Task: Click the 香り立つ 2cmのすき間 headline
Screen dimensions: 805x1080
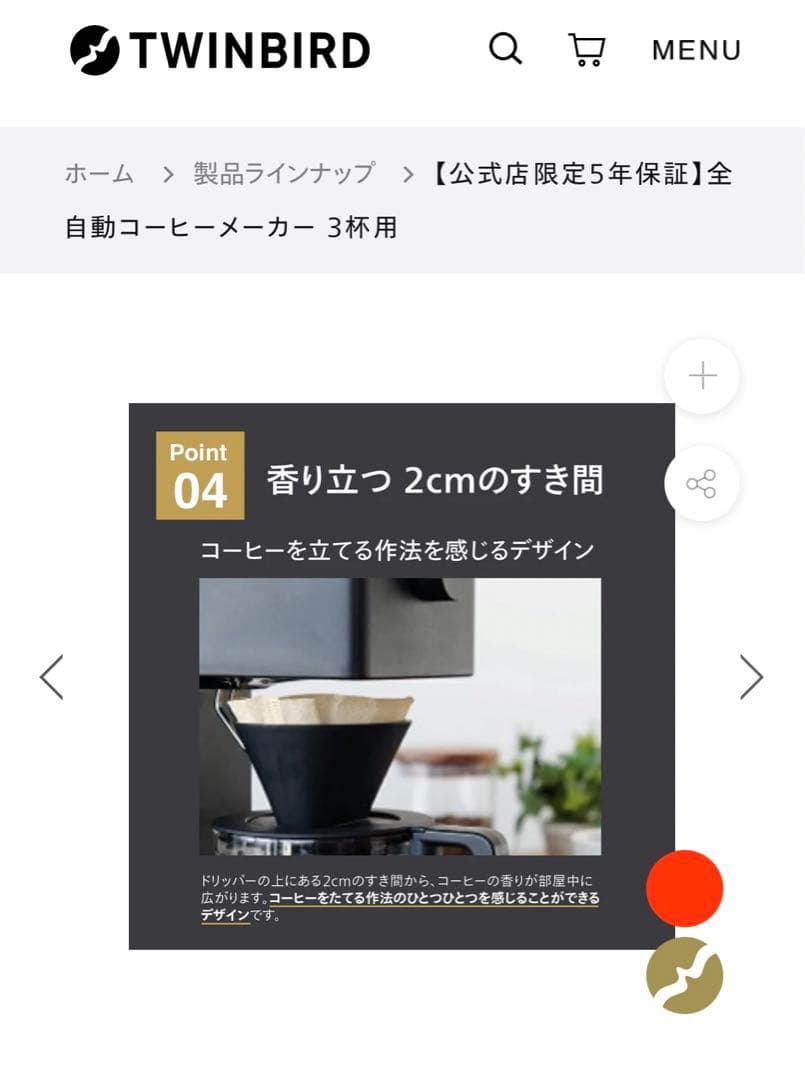Action: tap(436, 480)
